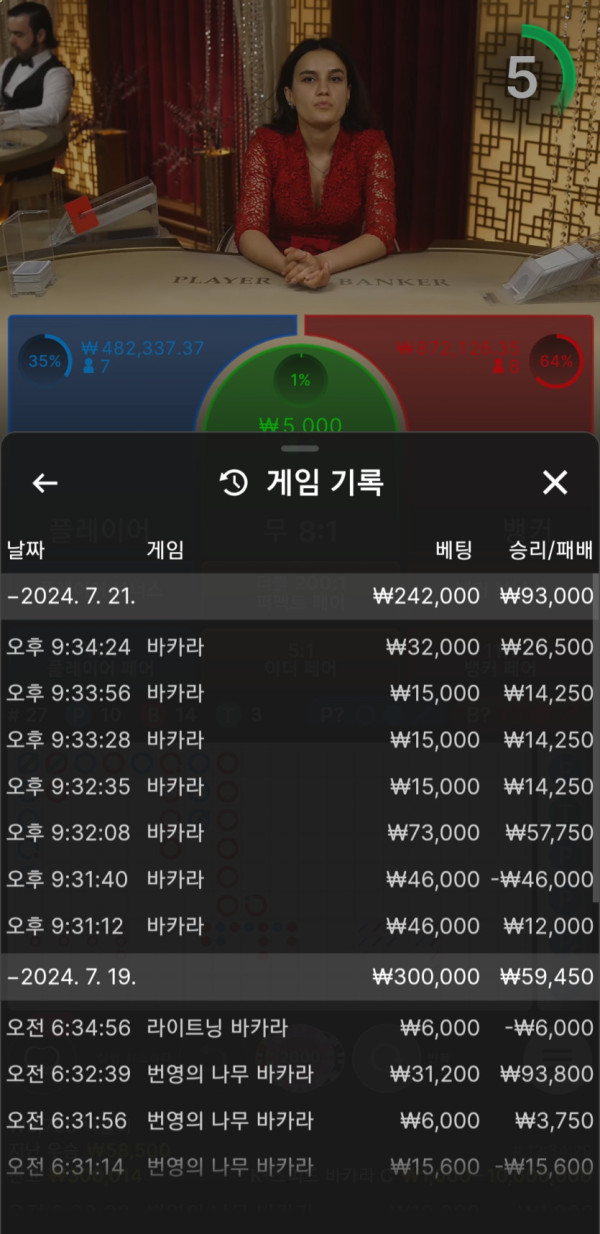The width and height of the screenshot is (600, 1234).
Task: Collapse the 2024. 7. 19. date group
Action: pos(72,977)
